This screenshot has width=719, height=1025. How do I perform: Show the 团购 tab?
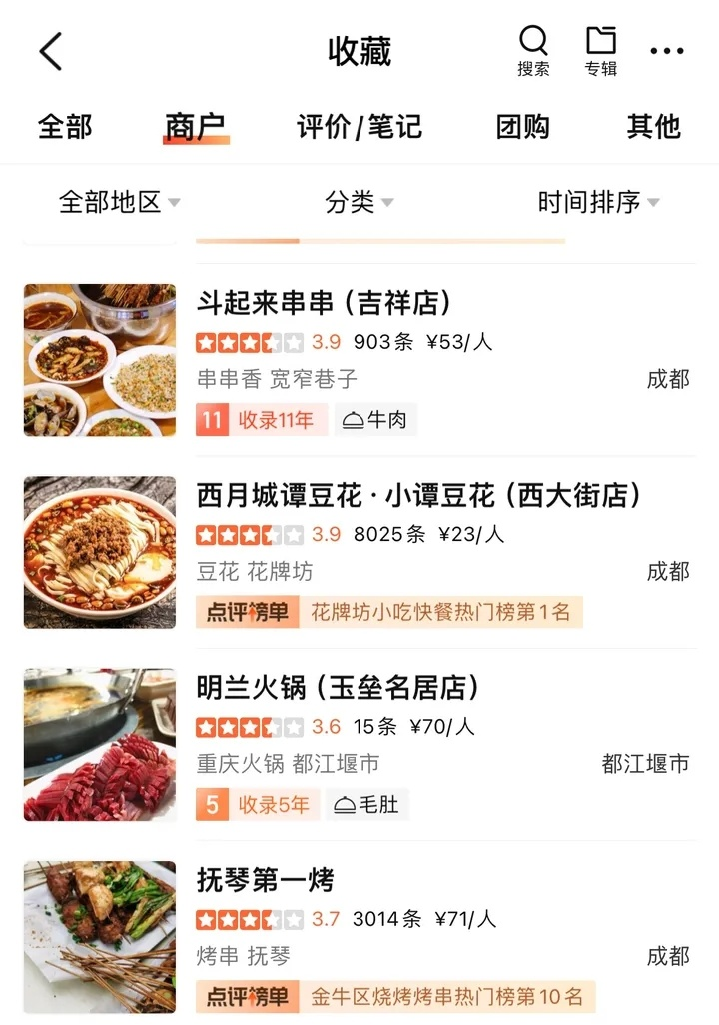point(523,127)
